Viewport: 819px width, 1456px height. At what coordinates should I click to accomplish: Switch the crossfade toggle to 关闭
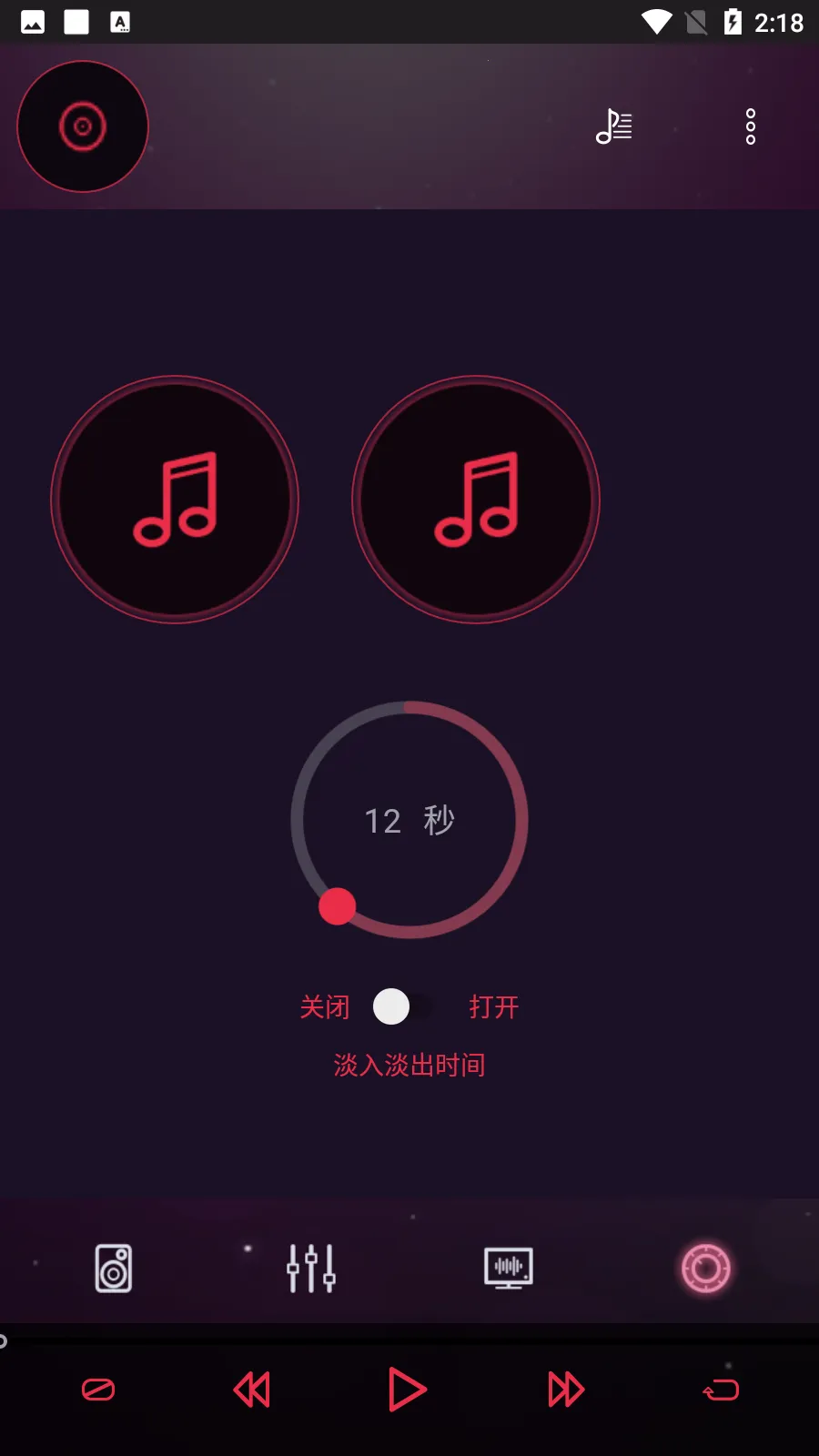coord(324,1006)
